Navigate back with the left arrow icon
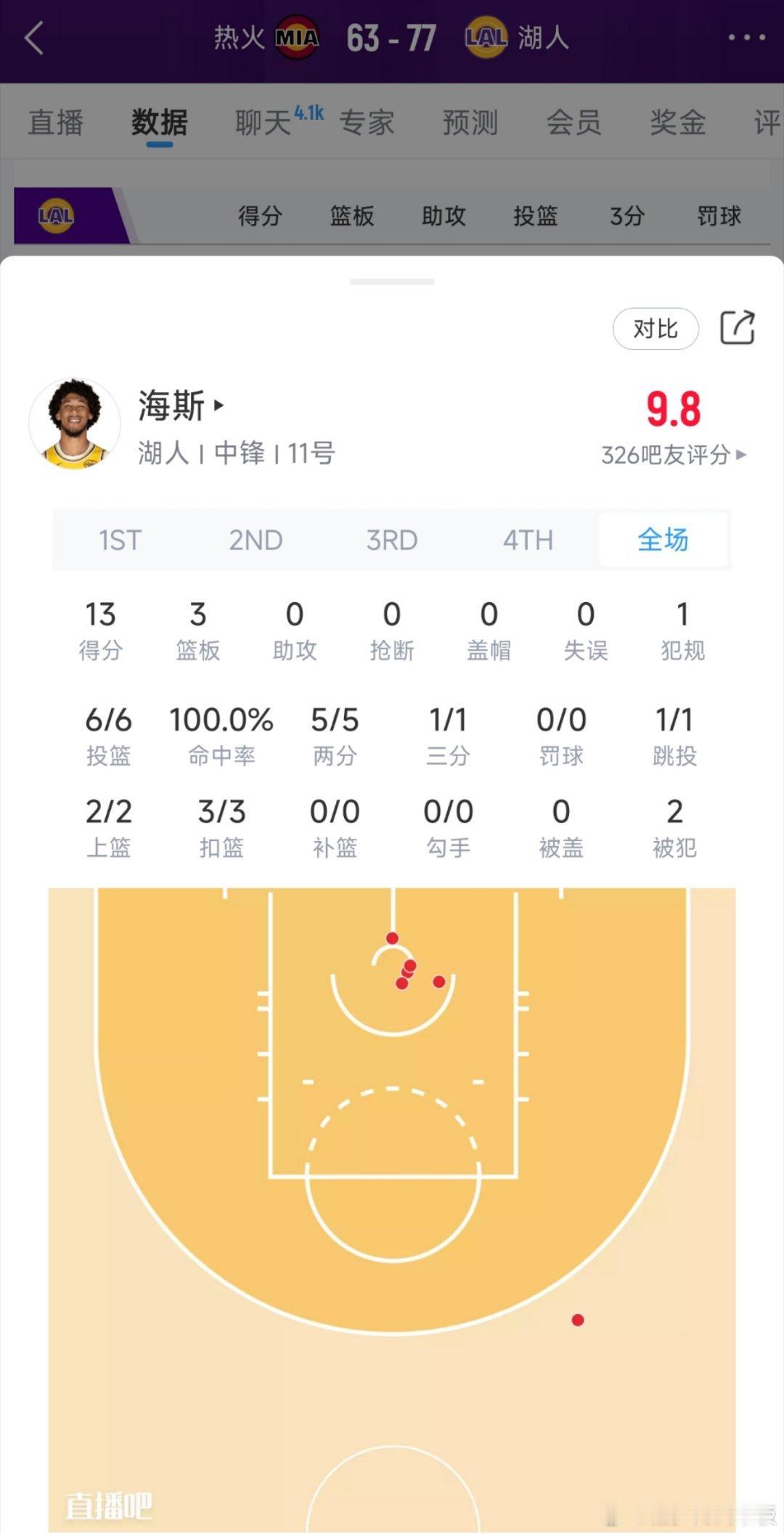 [34, 38]
